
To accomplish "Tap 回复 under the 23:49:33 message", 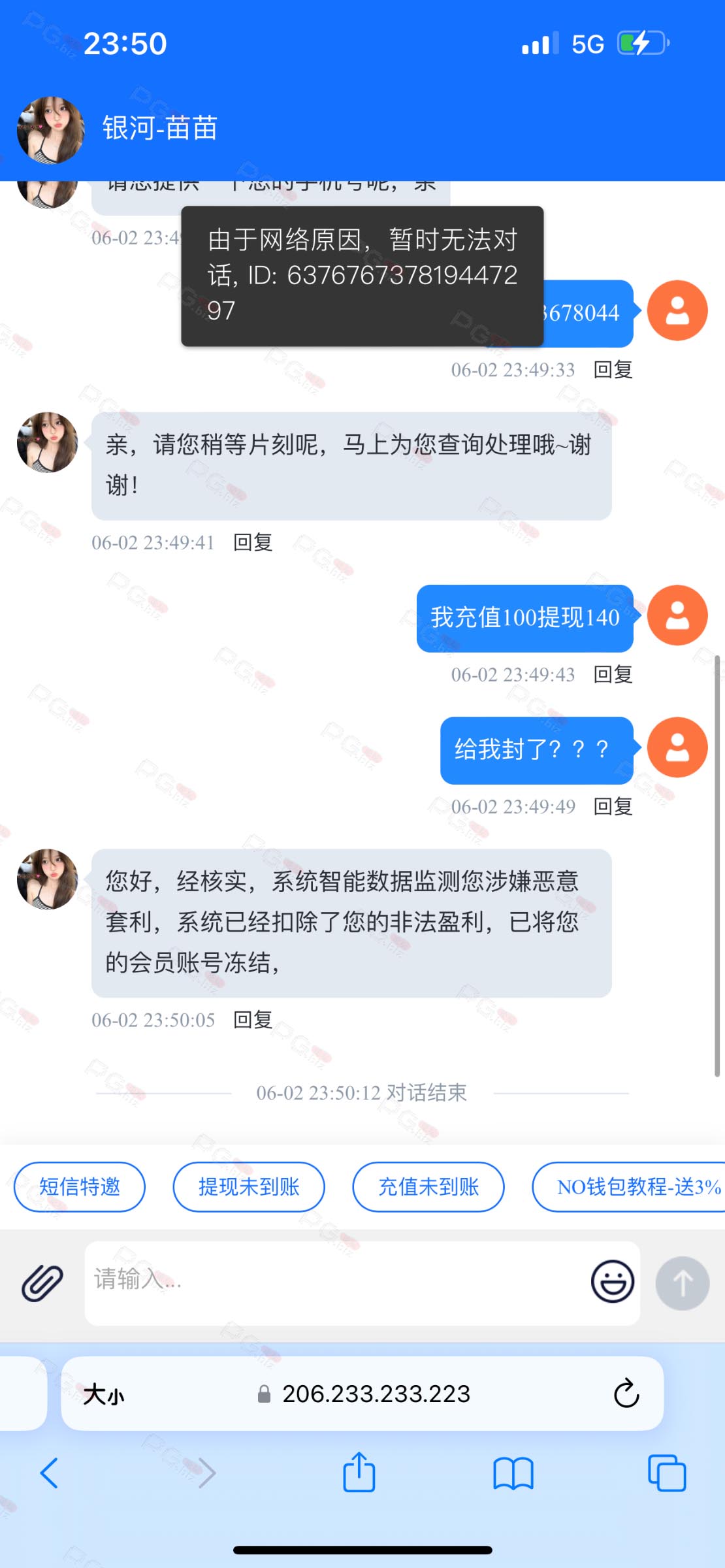I will (x=613, y=370).
